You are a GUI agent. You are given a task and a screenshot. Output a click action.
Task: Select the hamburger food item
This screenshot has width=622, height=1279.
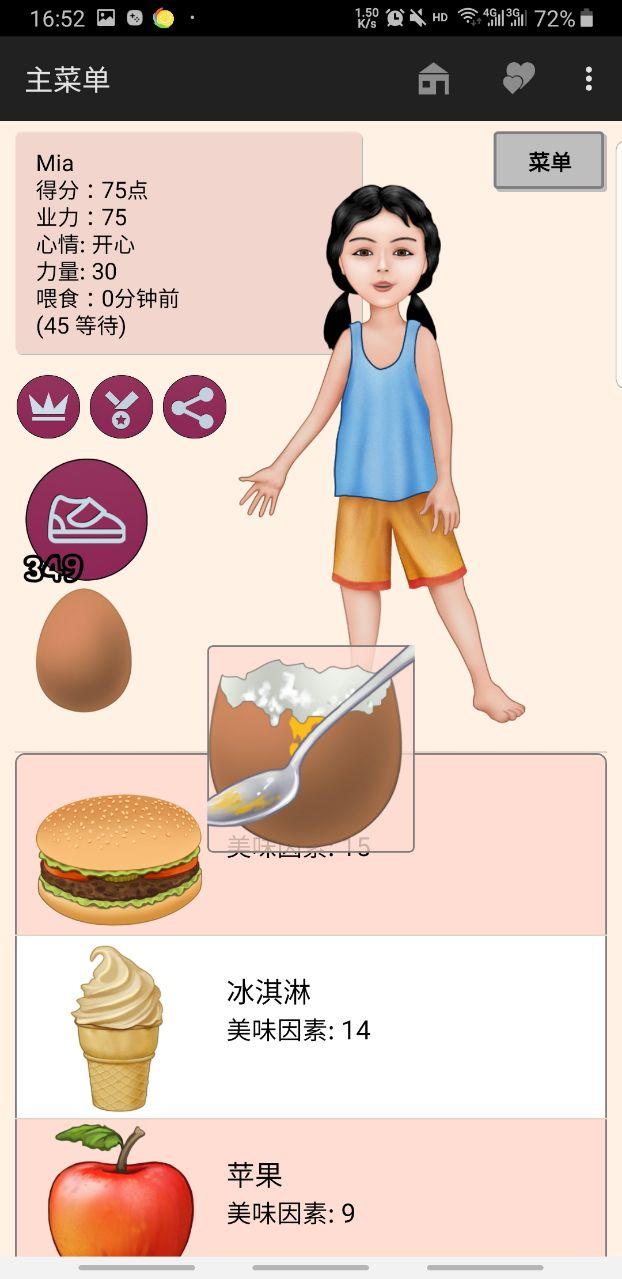pyautogui.click(x=118, y=858)
